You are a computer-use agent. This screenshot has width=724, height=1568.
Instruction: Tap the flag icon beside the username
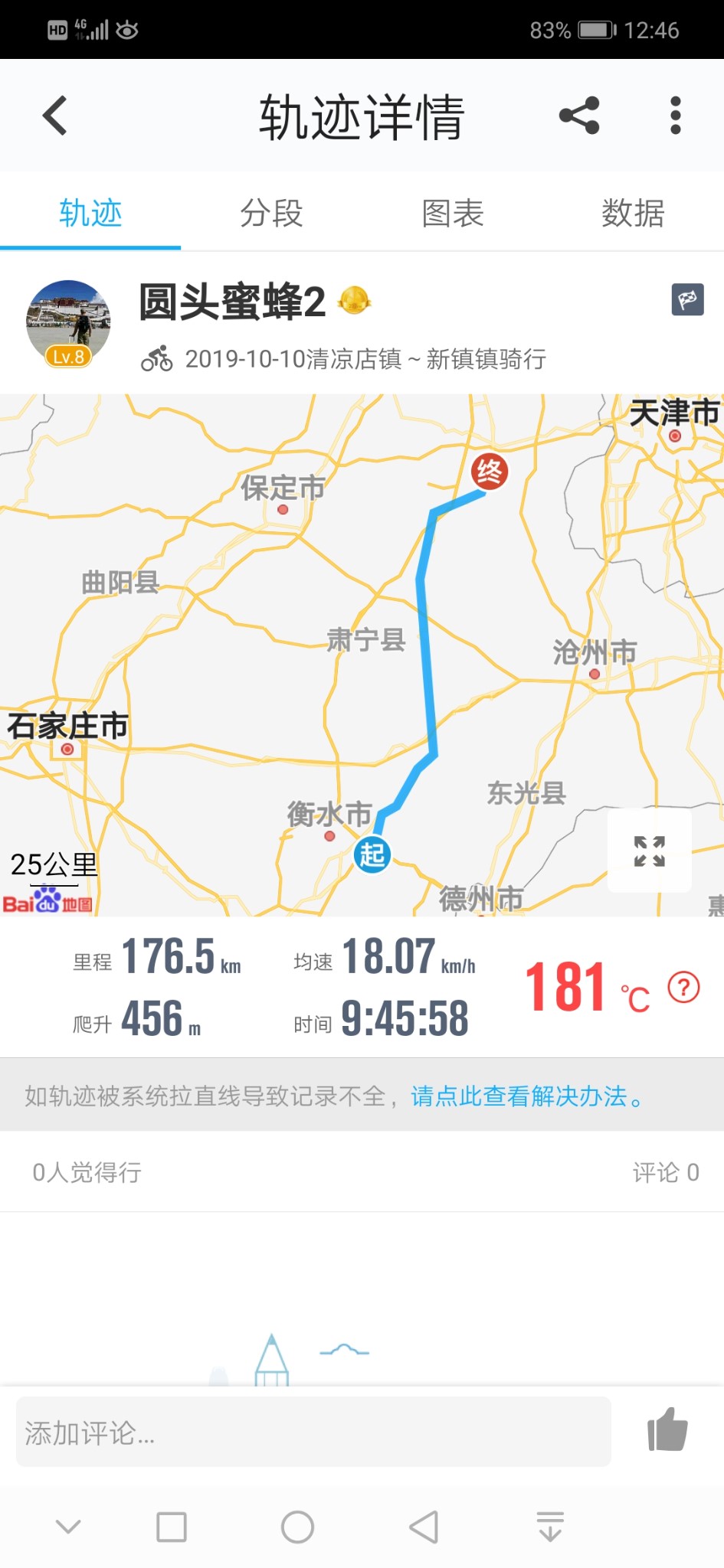click(687, 299)
